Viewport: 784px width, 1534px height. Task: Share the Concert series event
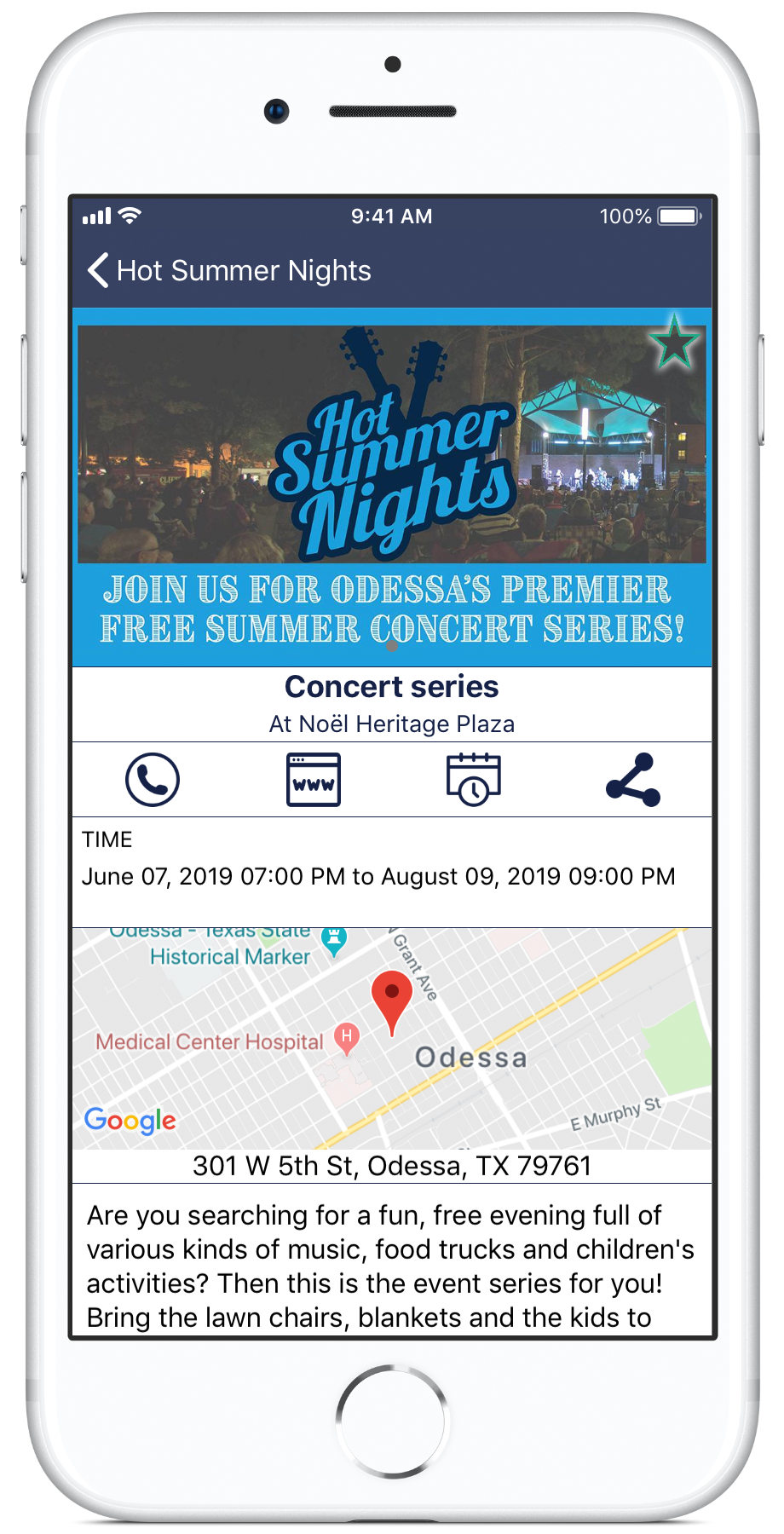coord(633,780)
